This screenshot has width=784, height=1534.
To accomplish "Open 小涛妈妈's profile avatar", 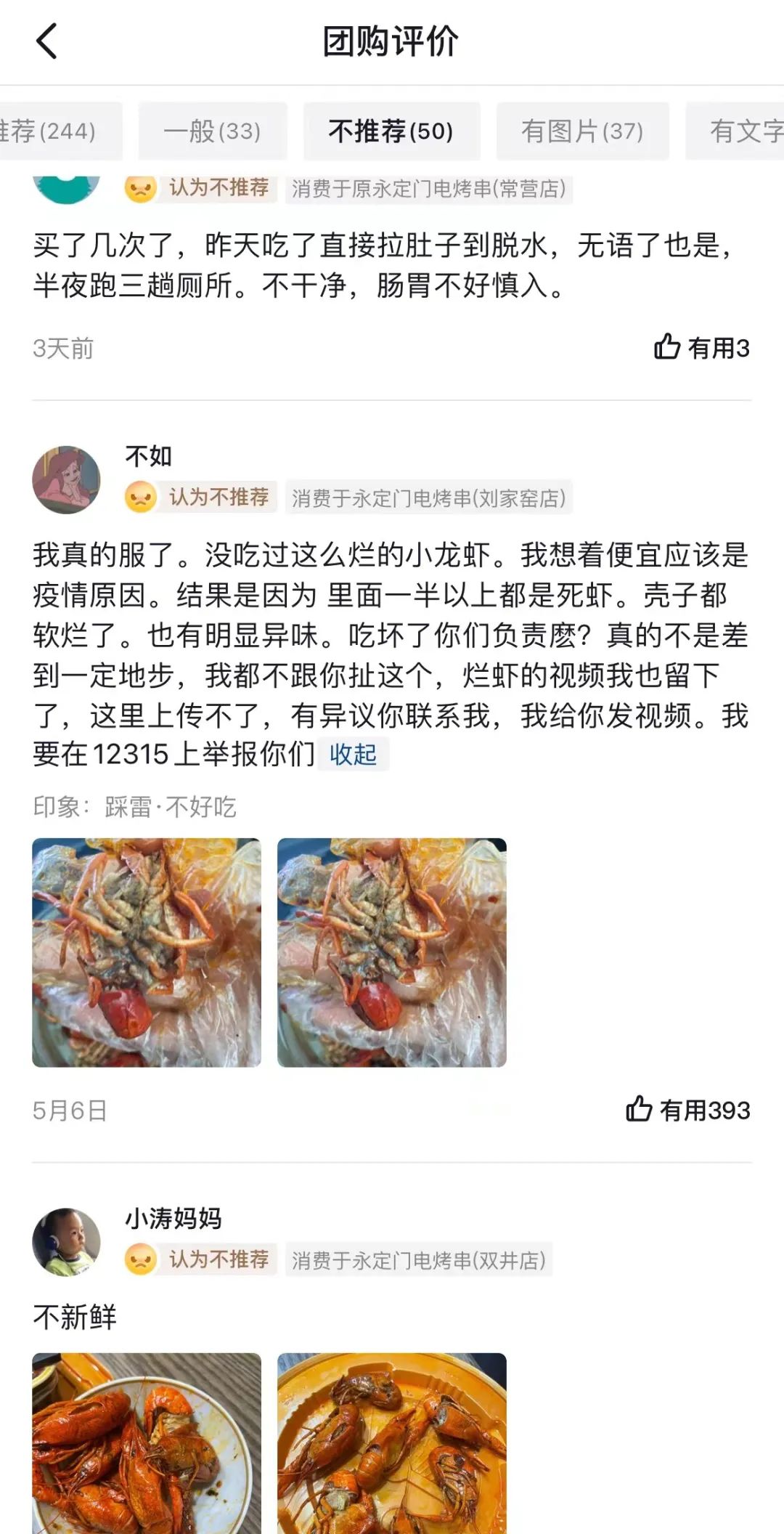I will tap(67, 1242).
